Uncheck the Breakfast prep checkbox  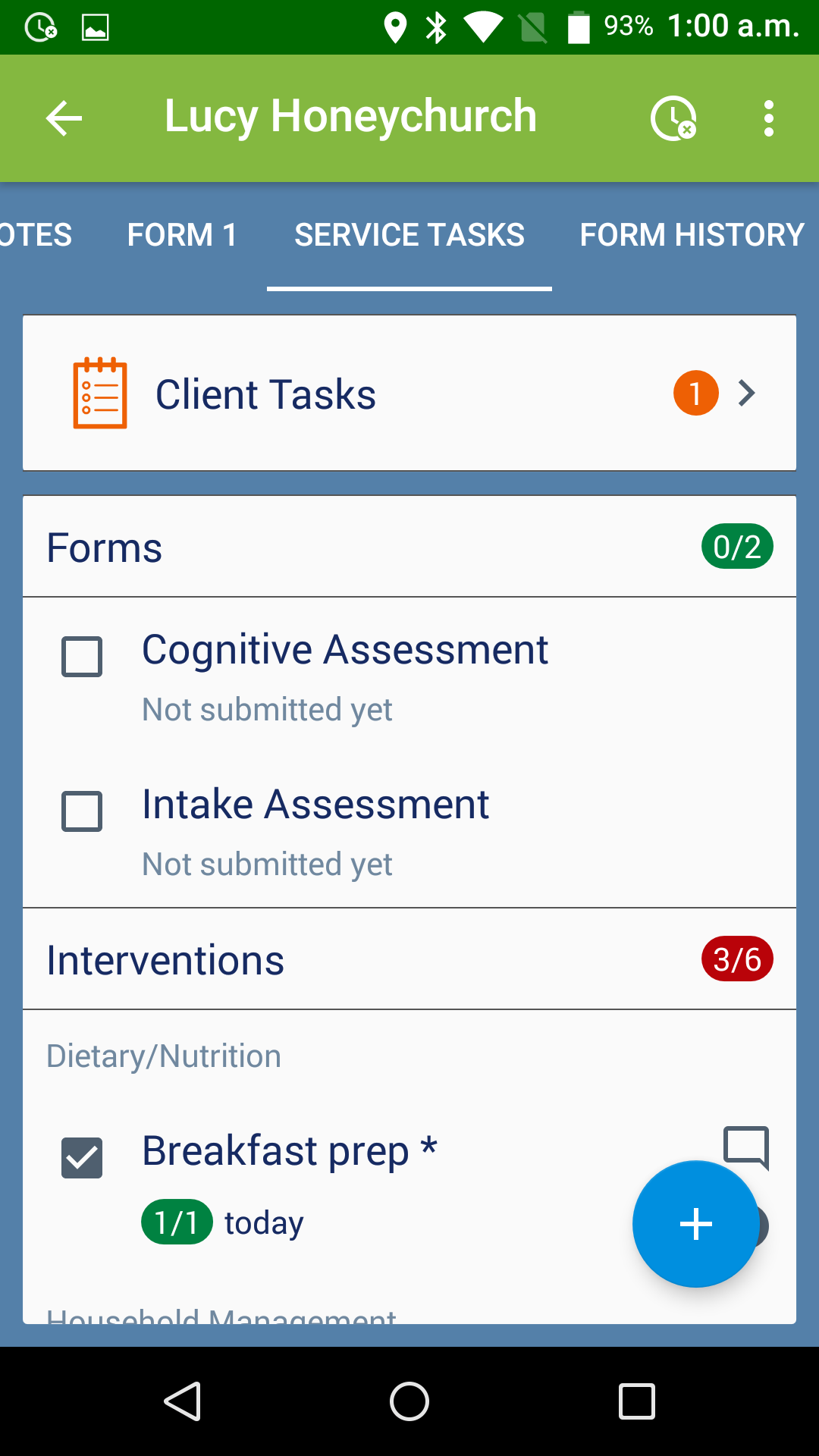click(82, 1158)
